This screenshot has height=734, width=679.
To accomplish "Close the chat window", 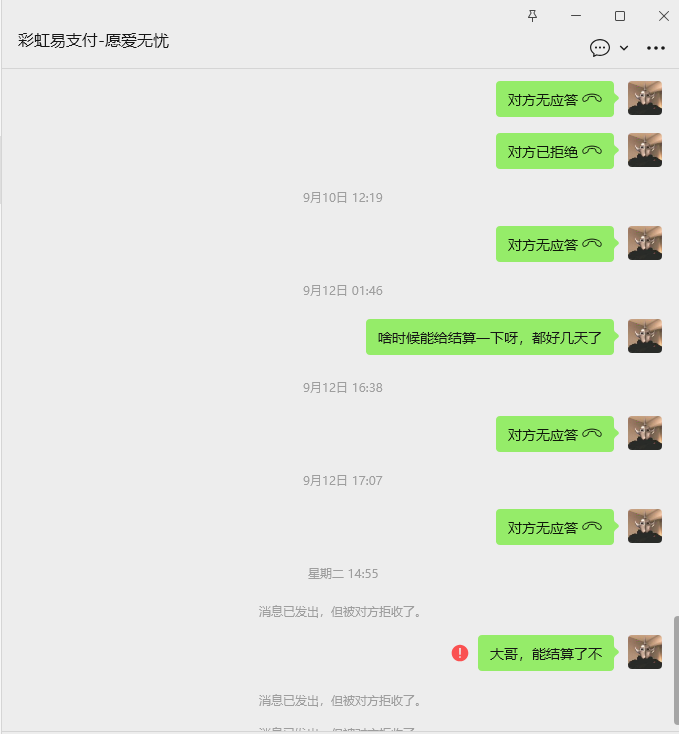I will [664, 16].
